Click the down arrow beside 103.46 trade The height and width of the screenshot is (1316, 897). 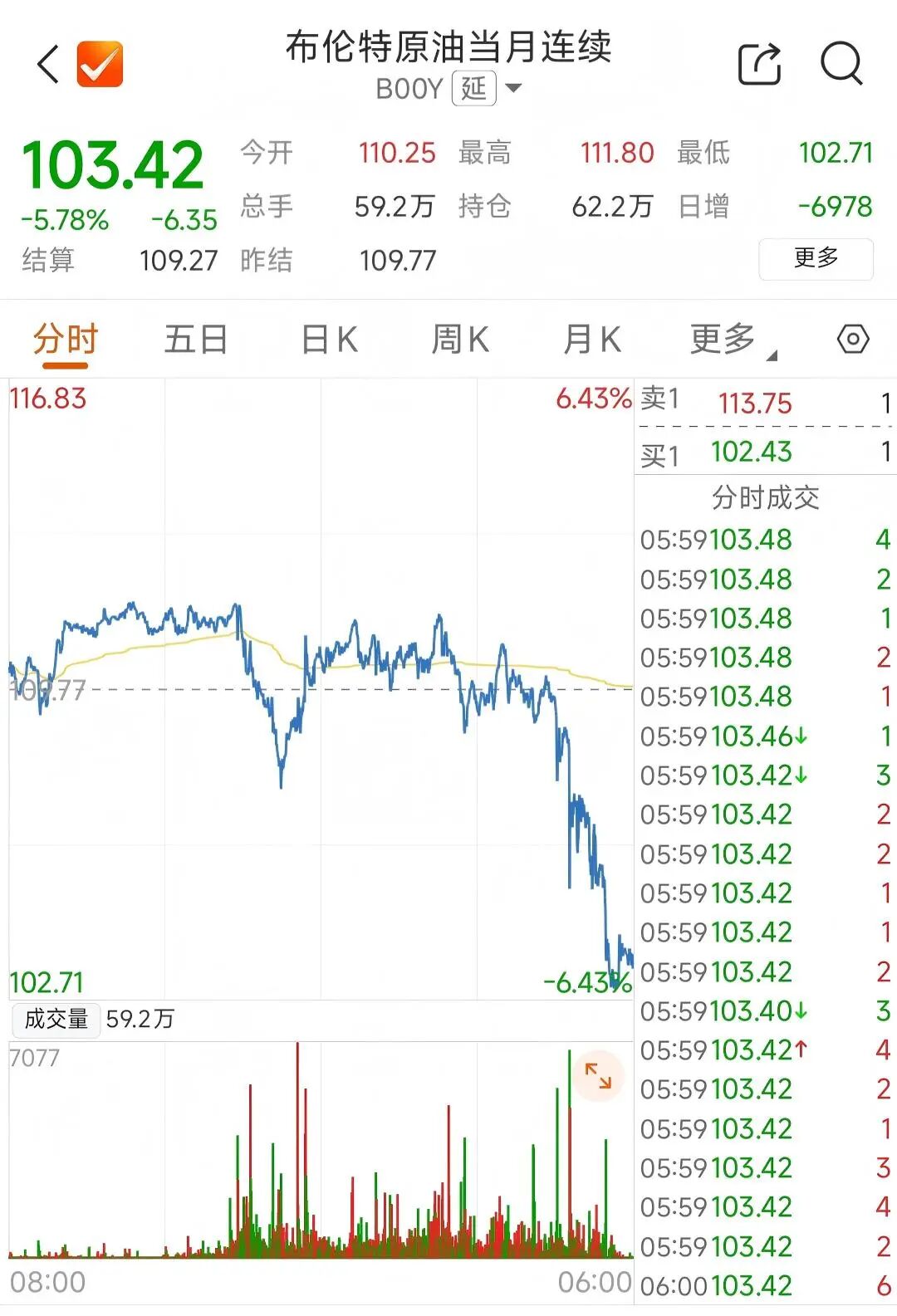[x=800, y=735]
